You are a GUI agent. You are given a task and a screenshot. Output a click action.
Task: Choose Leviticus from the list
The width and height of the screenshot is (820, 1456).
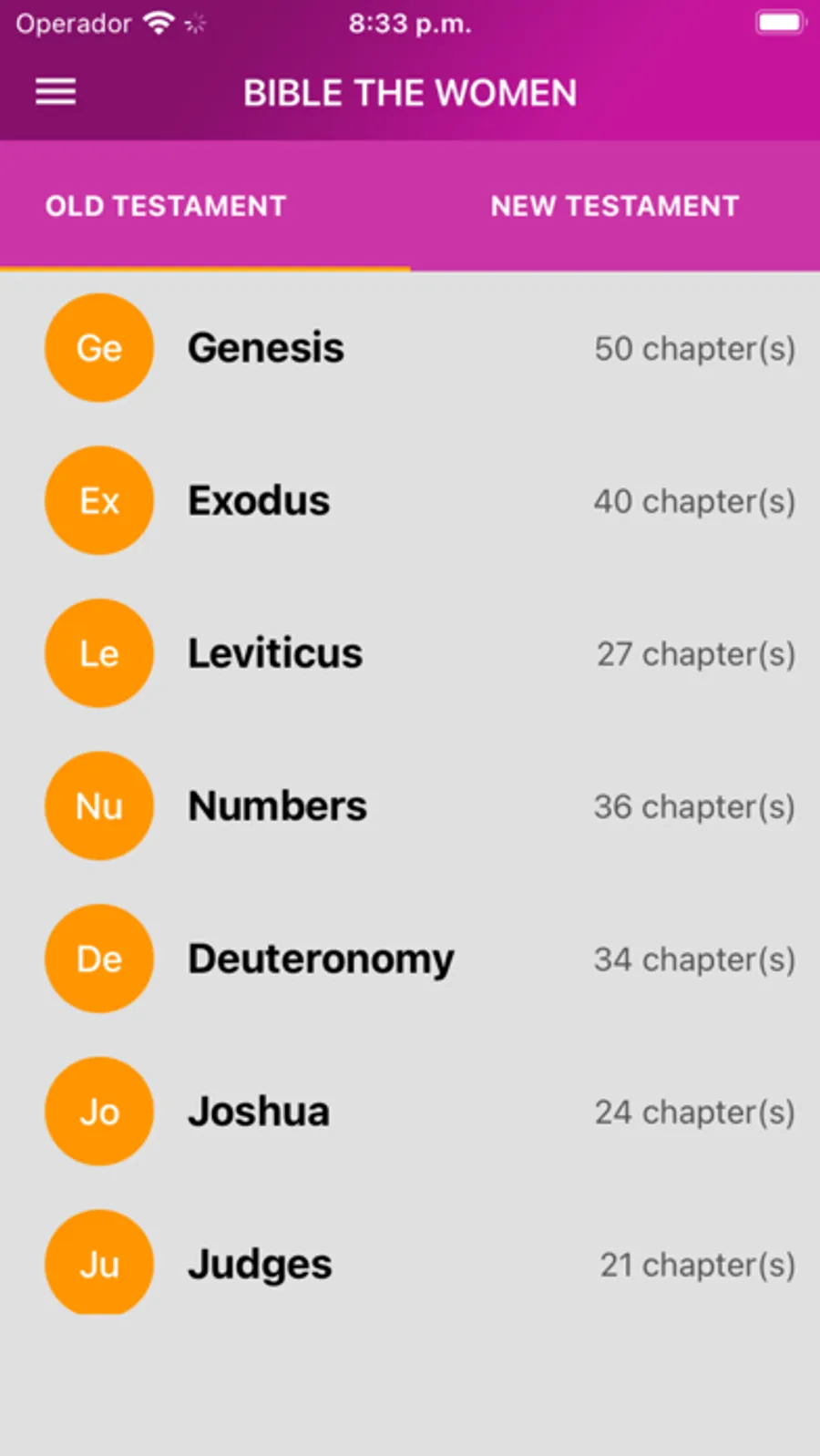(x=275, y=654)
